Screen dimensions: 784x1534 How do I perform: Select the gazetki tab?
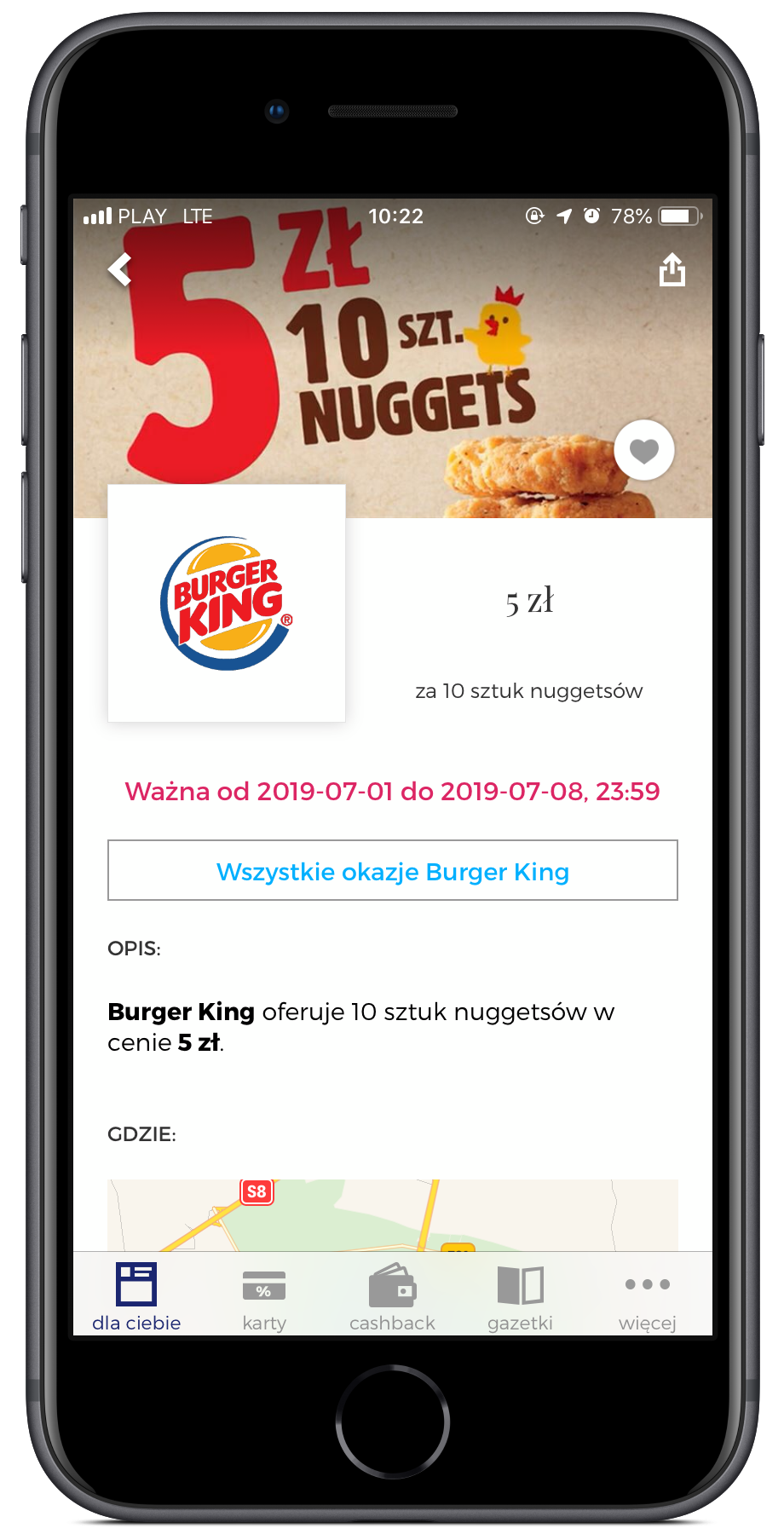click(x=520, y=1296)
